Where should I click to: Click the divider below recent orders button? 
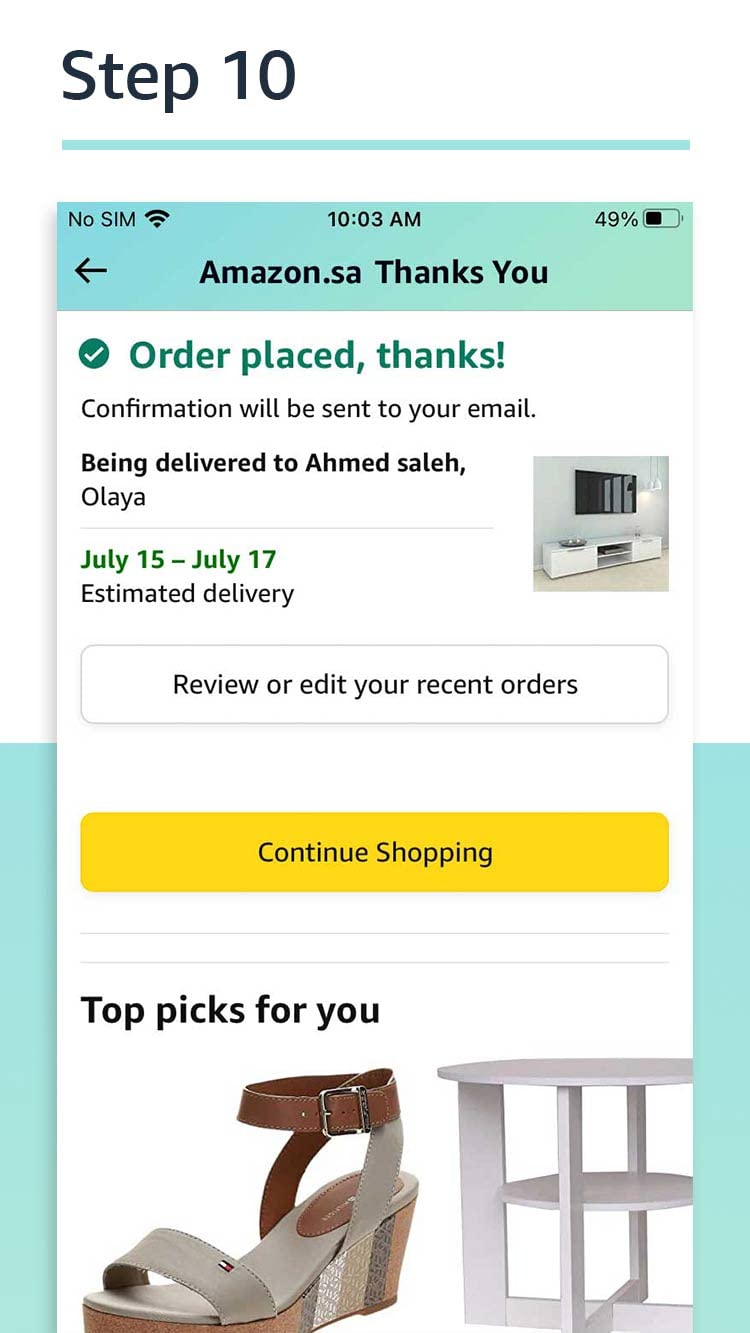tap(374, 931)
